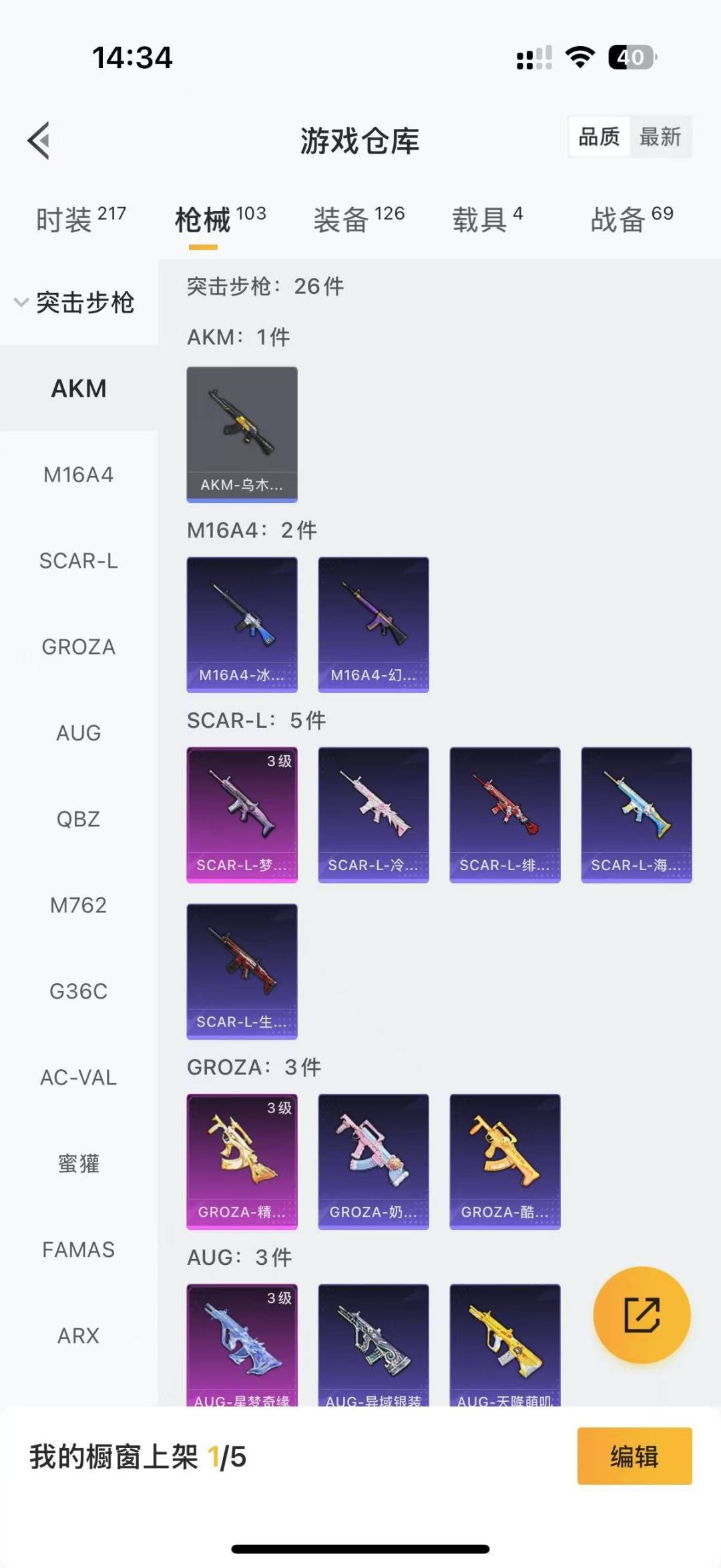Select 蜜獾 in the side list
This screenshot has width=721, height=1568.
tap(79, 1163)
